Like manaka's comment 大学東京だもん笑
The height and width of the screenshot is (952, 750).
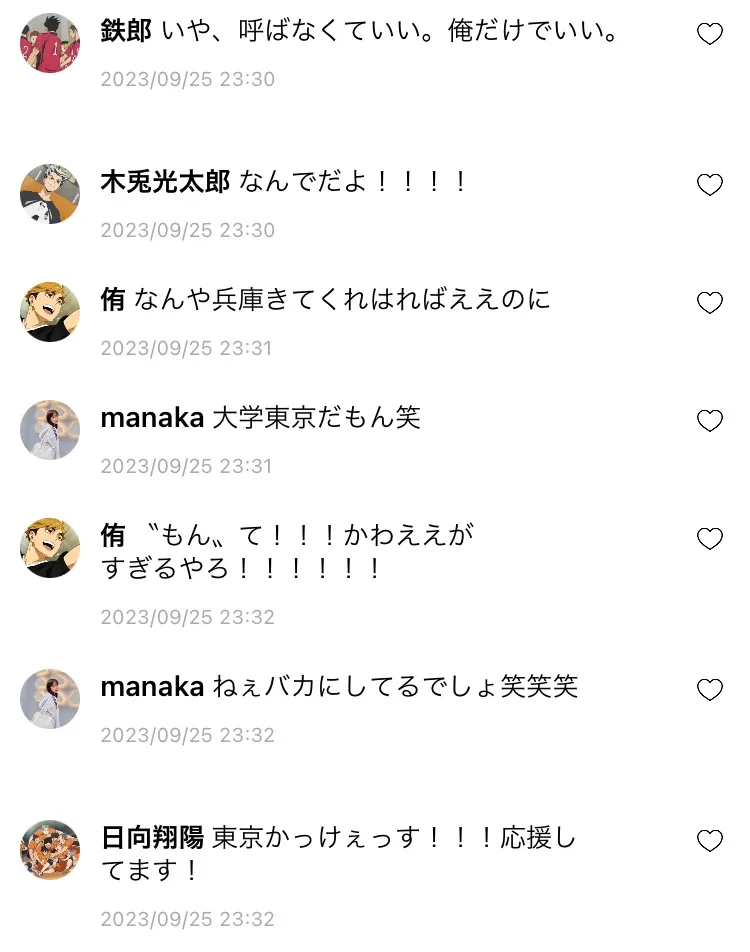pyautogui.click(x=709, y=421)
